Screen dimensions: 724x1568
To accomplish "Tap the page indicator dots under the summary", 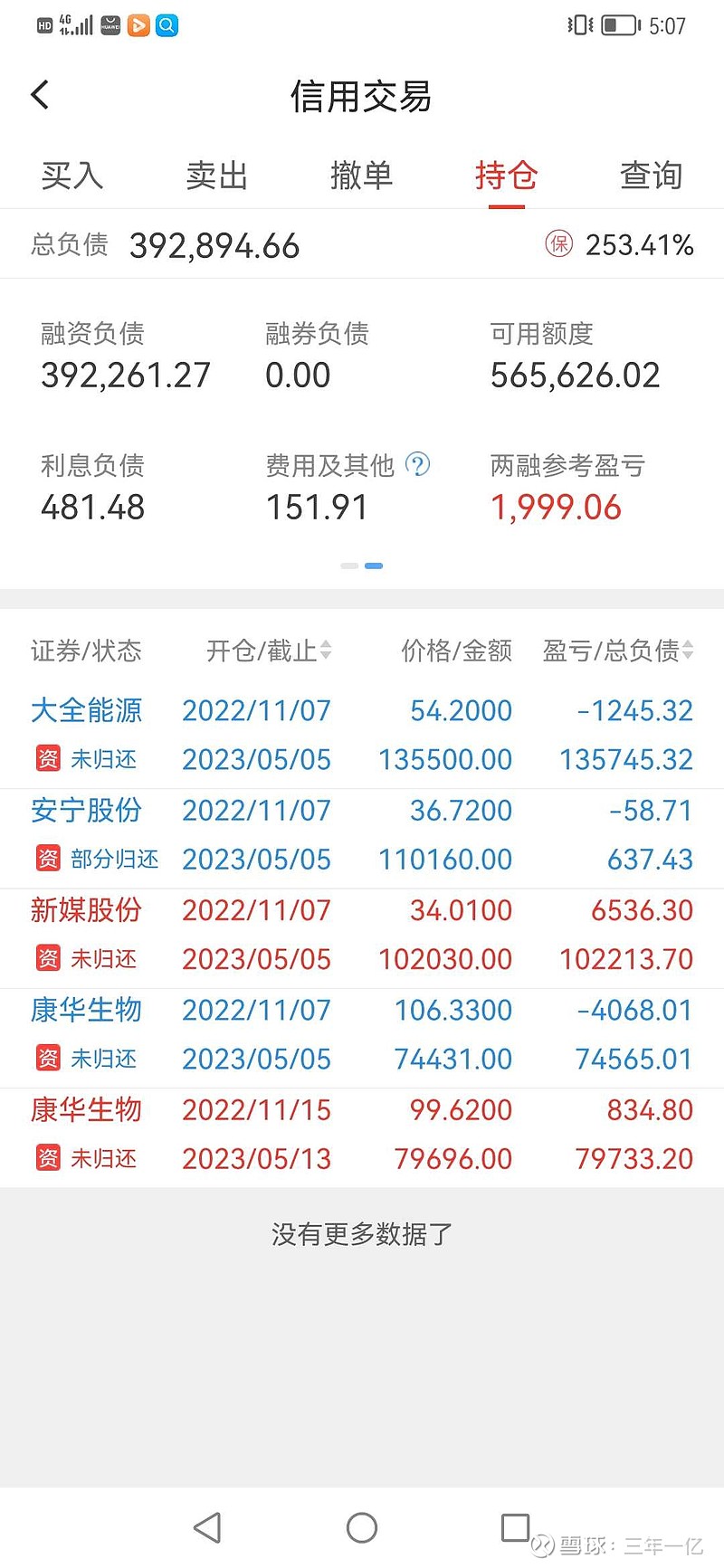I will click(x=362, y=565).
